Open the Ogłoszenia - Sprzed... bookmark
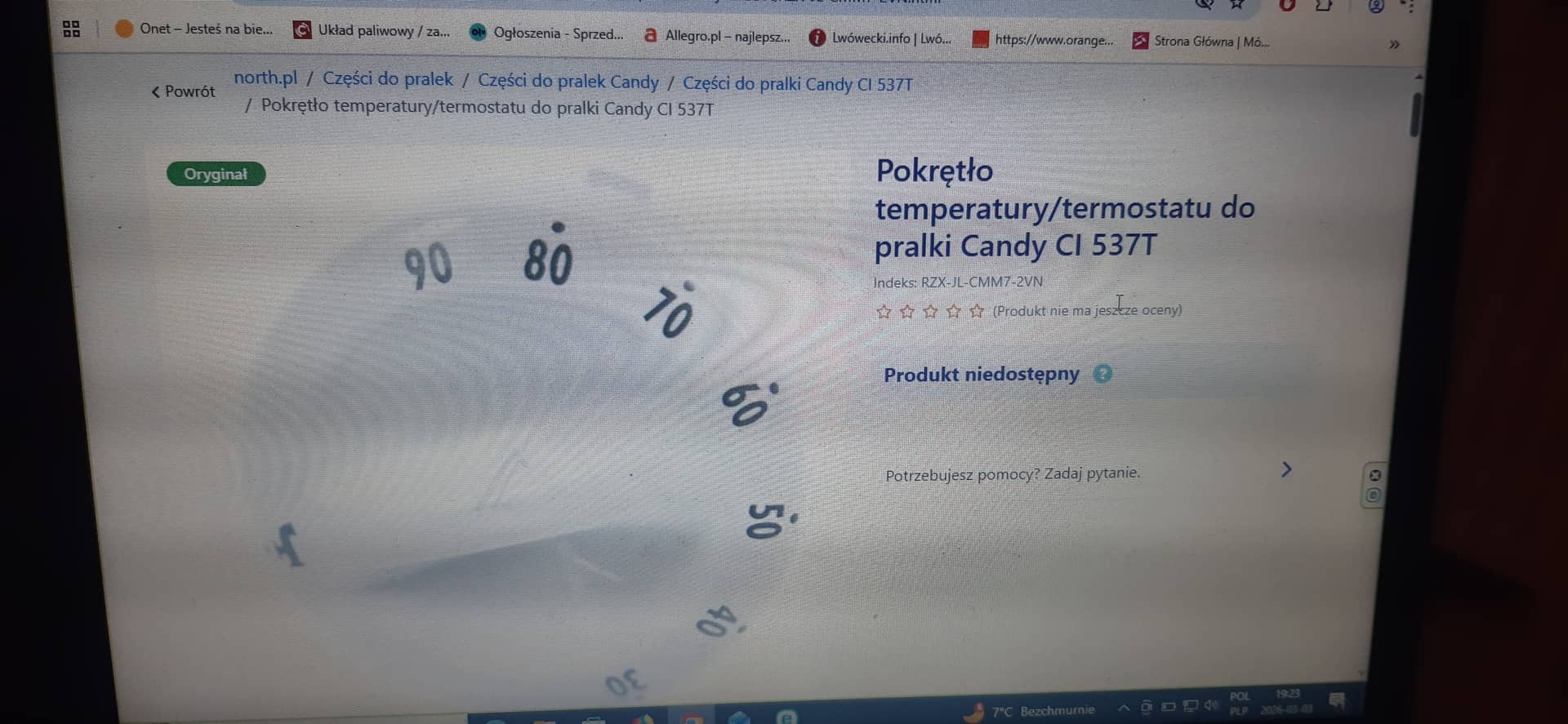The image size is (1568, 724). (x=547, y=33)
